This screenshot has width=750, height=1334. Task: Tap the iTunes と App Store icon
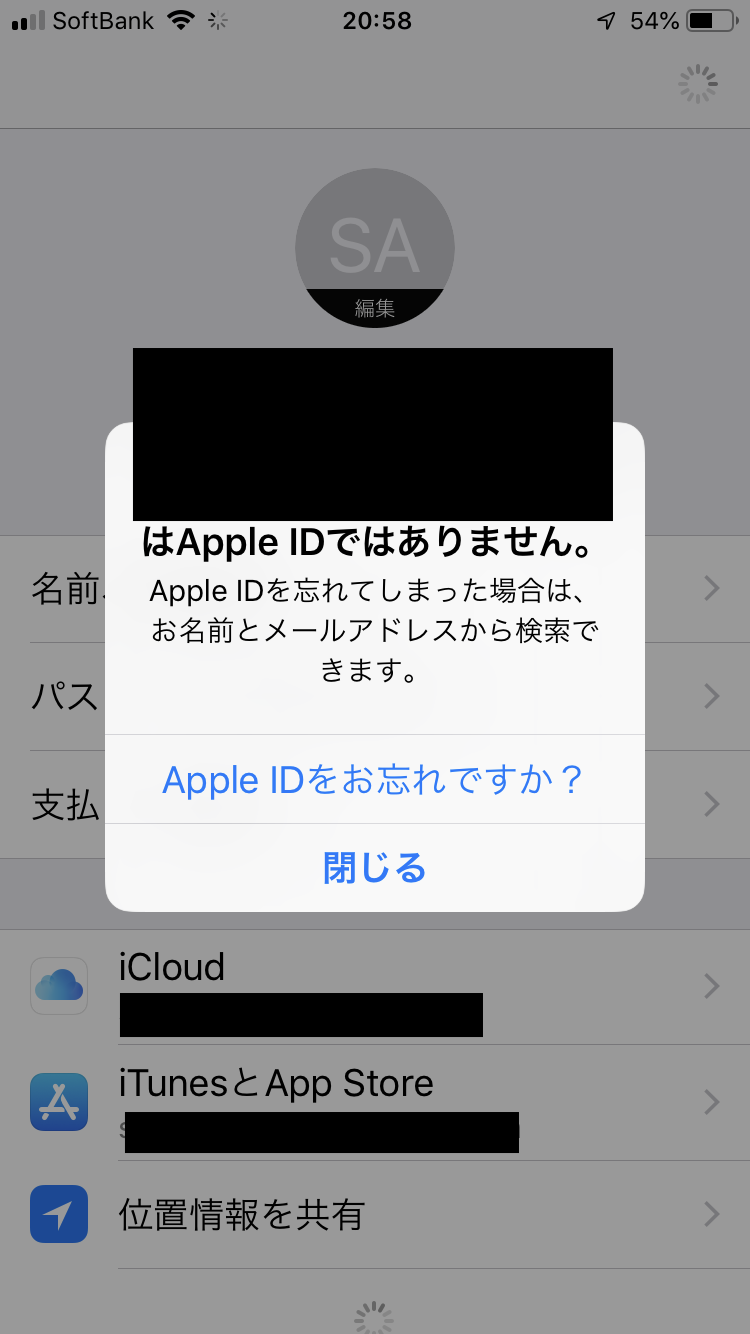[x=58, y=1102]
